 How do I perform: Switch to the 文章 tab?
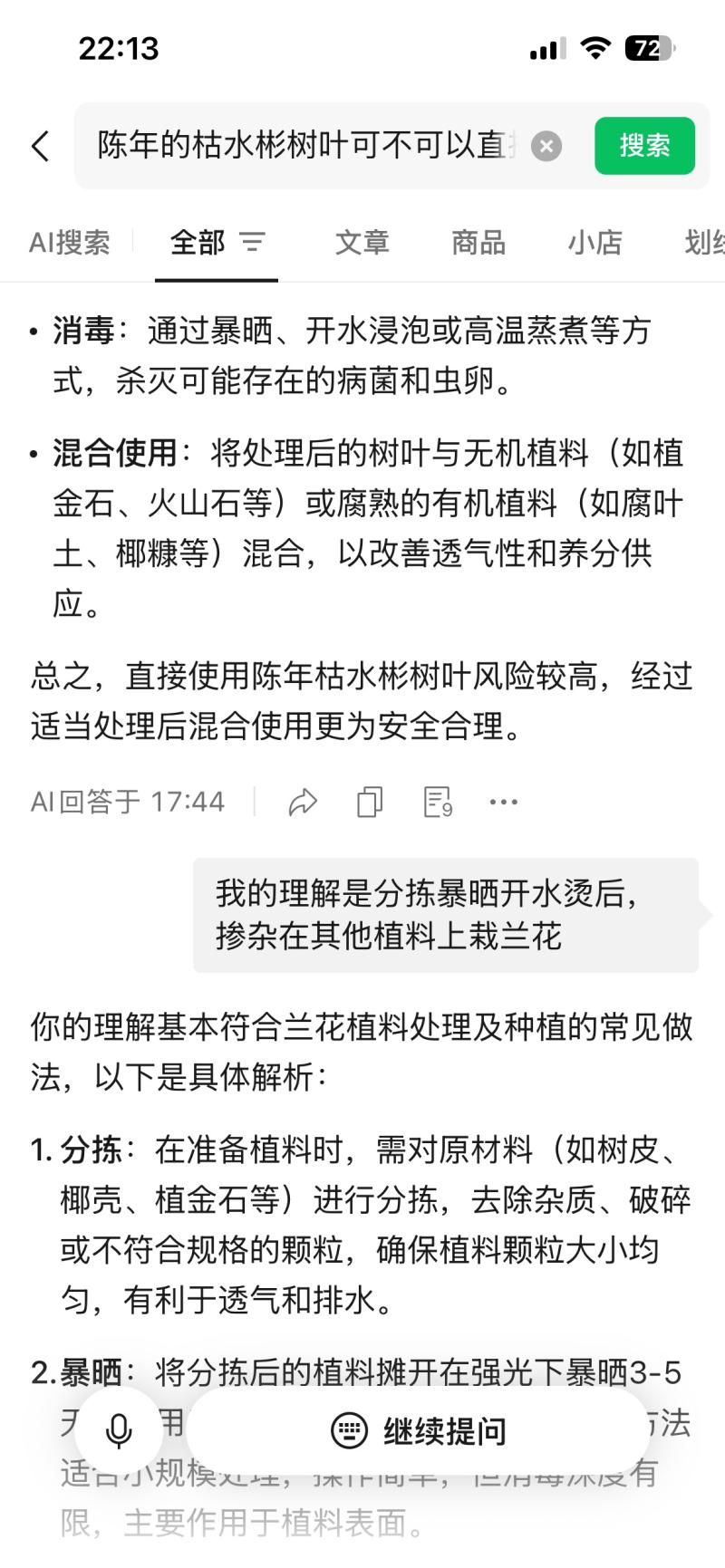point(362,243)
